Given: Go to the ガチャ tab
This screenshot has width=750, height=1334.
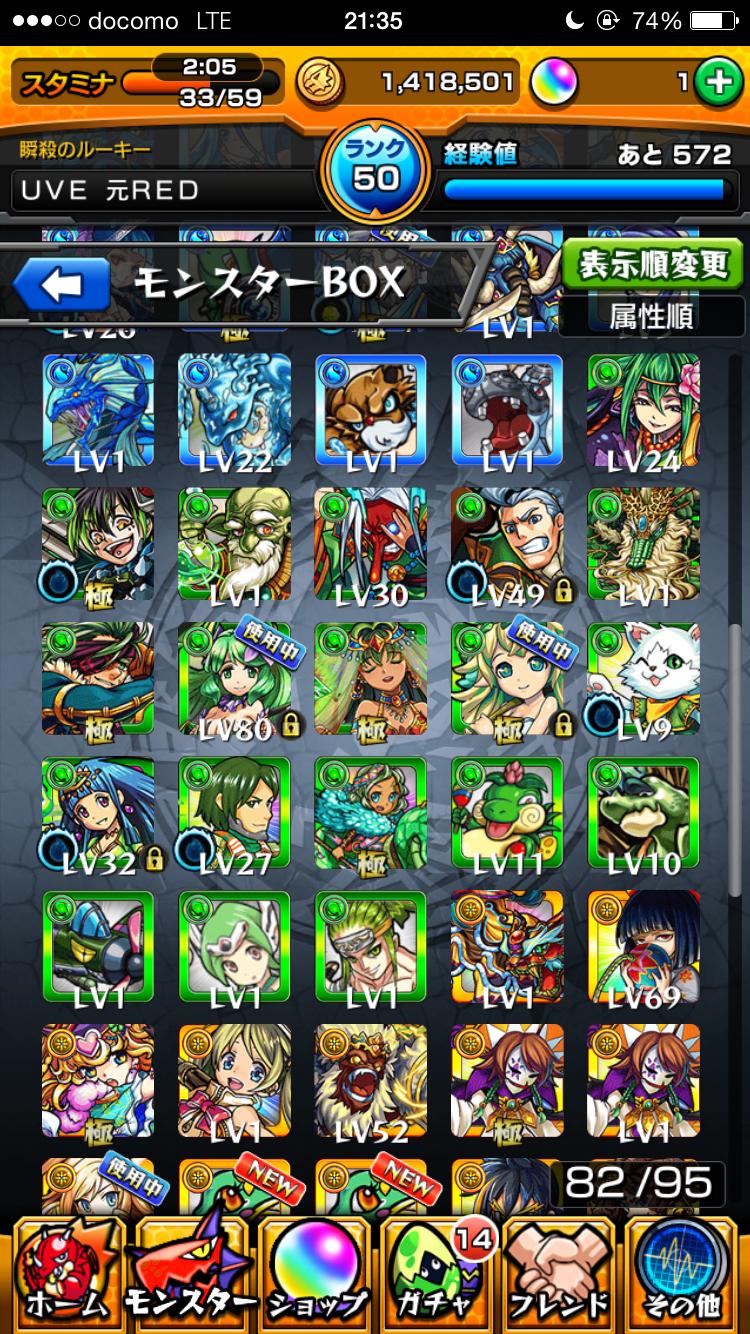Looking at the screenshot, I should (x=438, y=1272).
